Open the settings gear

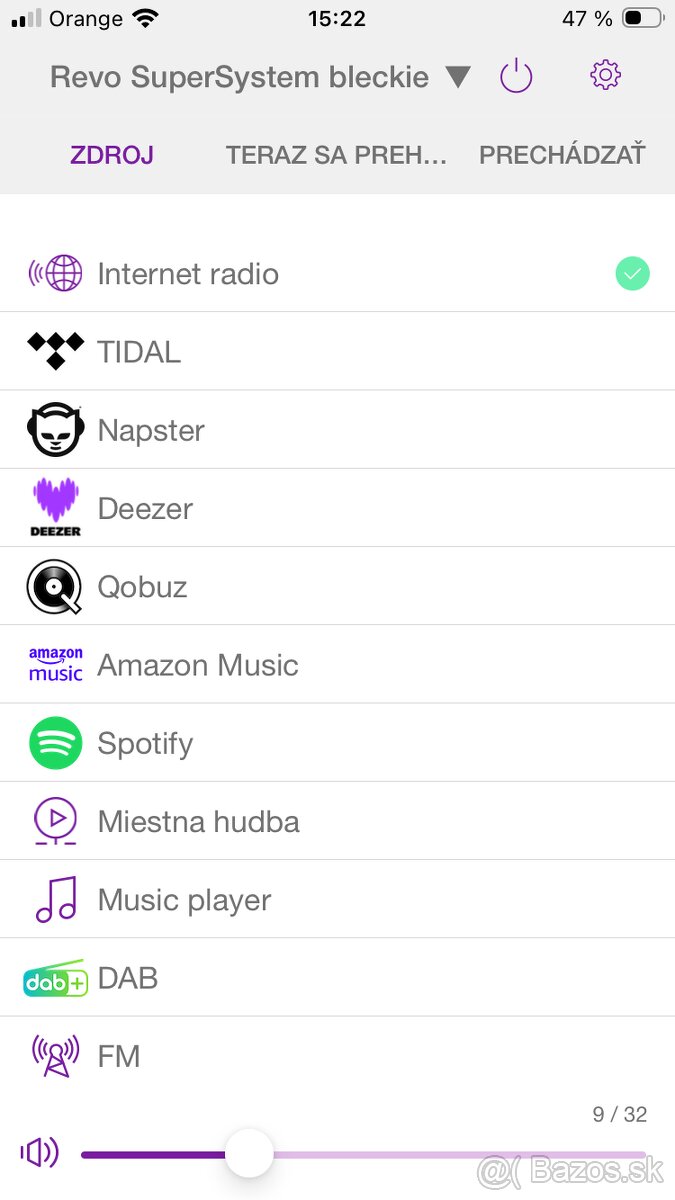[x=605, y=76]
